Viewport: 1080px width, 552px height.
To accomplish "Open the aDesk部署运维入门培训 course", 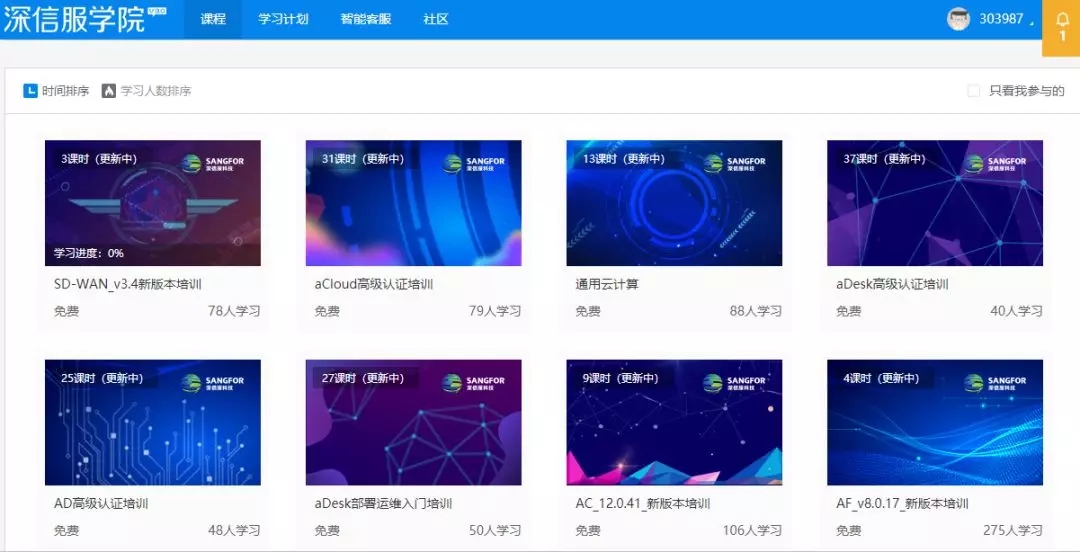I will [413, 422].
